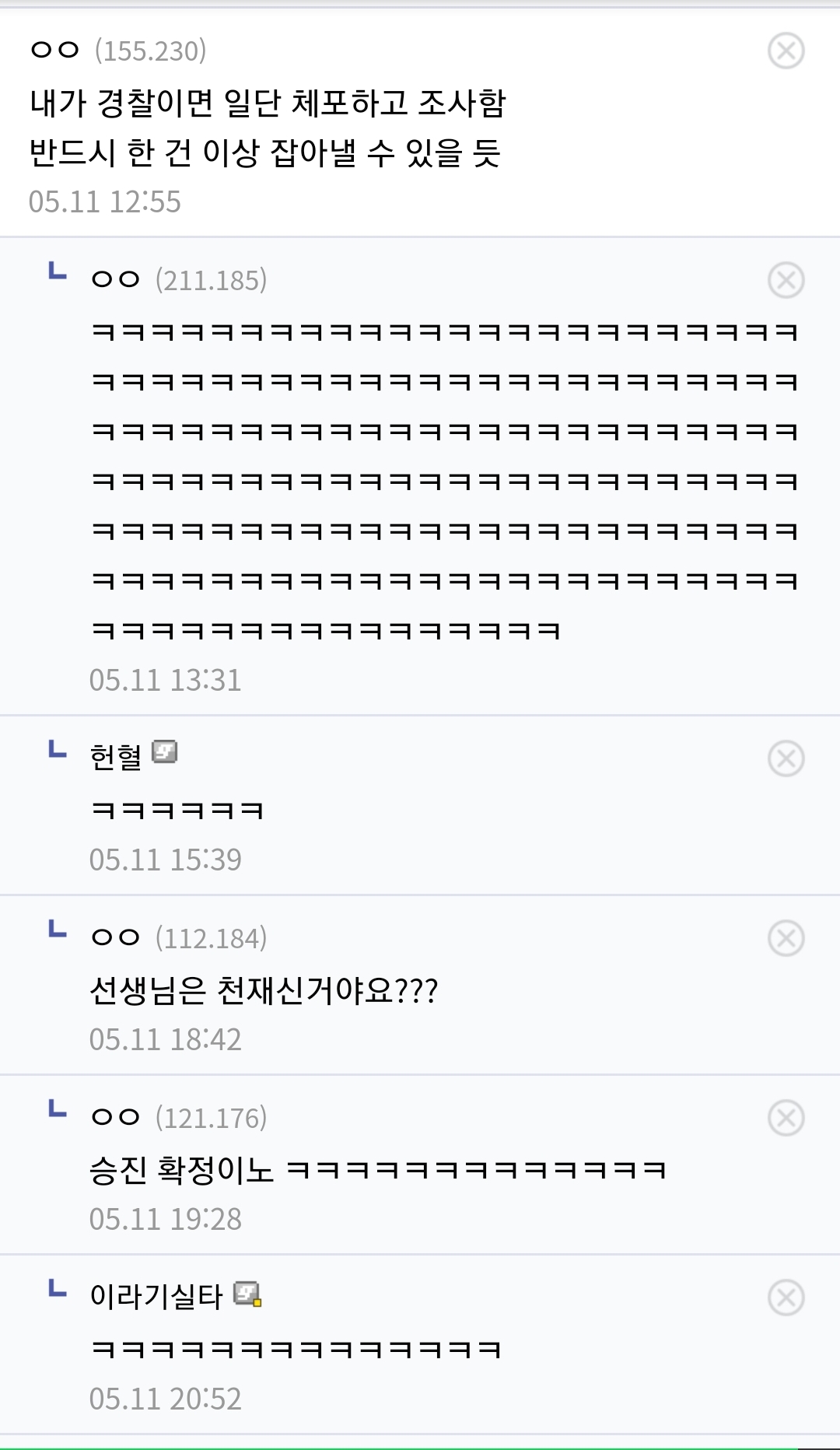Delete the comment posted at 12:55
Viewport: 840px width, 1450px height.
point(786,51)
